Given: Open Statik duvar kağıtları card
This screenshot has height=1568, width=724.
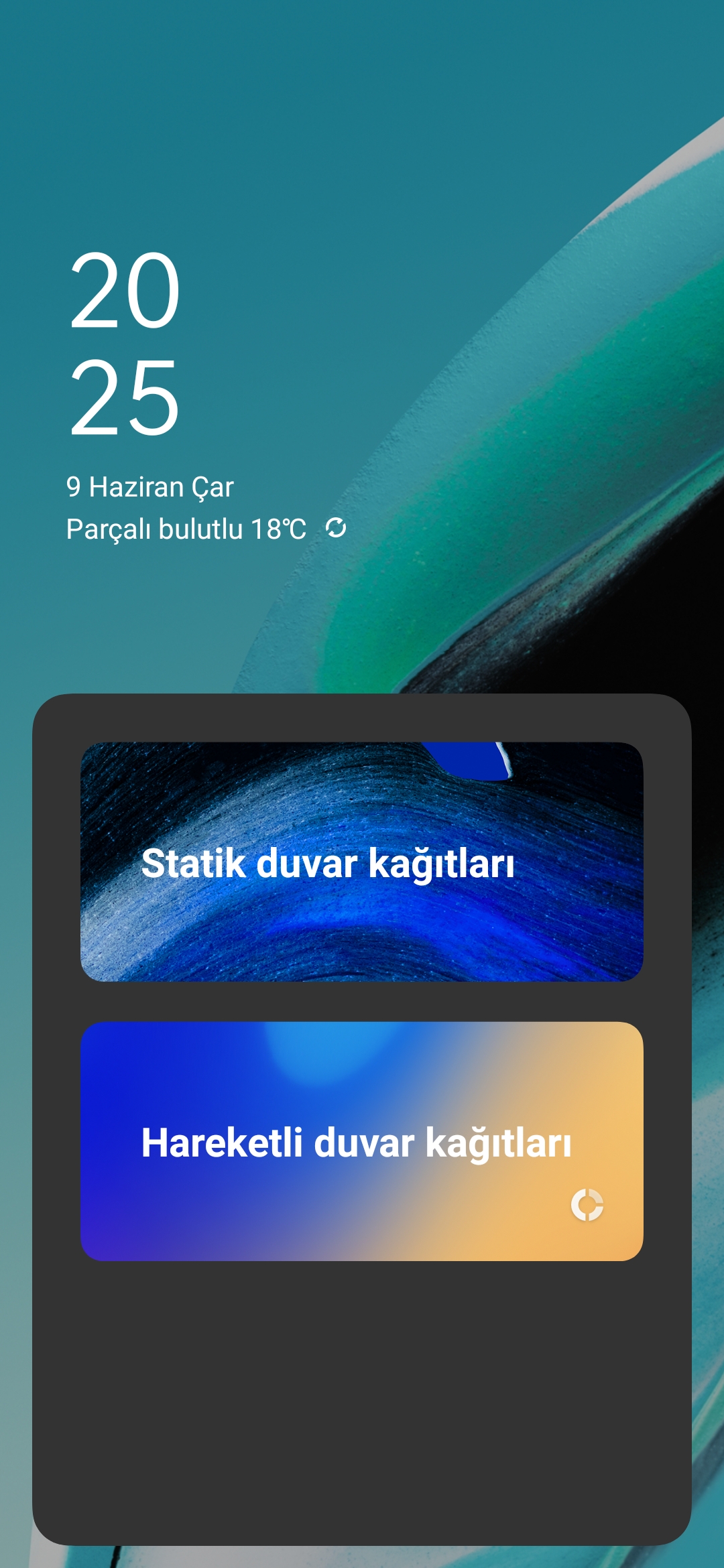Looking at the screenshot, I should (362, 862).
